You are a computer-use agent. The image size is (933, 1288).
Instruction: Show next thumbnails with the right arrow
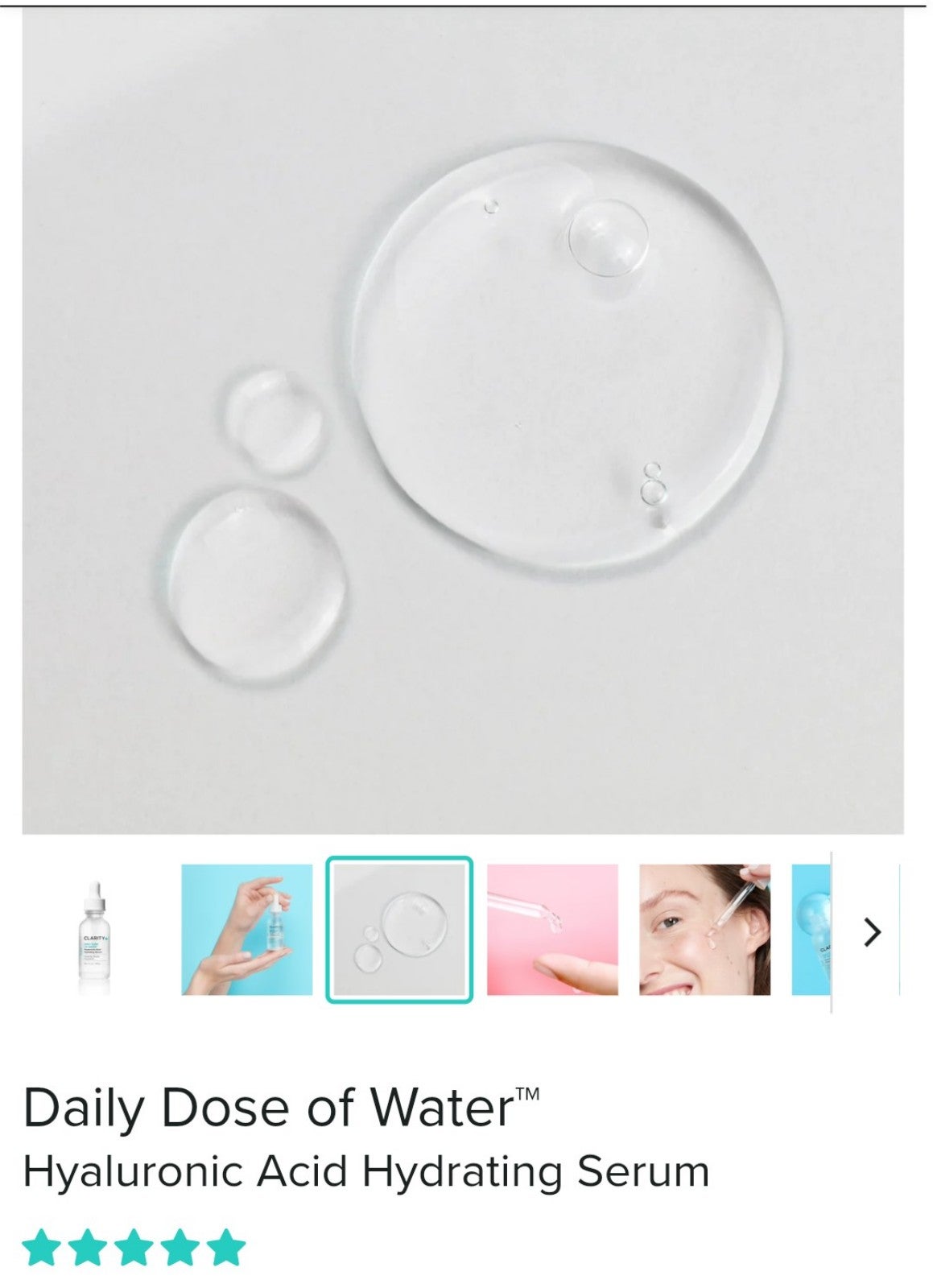pos(872,932)
